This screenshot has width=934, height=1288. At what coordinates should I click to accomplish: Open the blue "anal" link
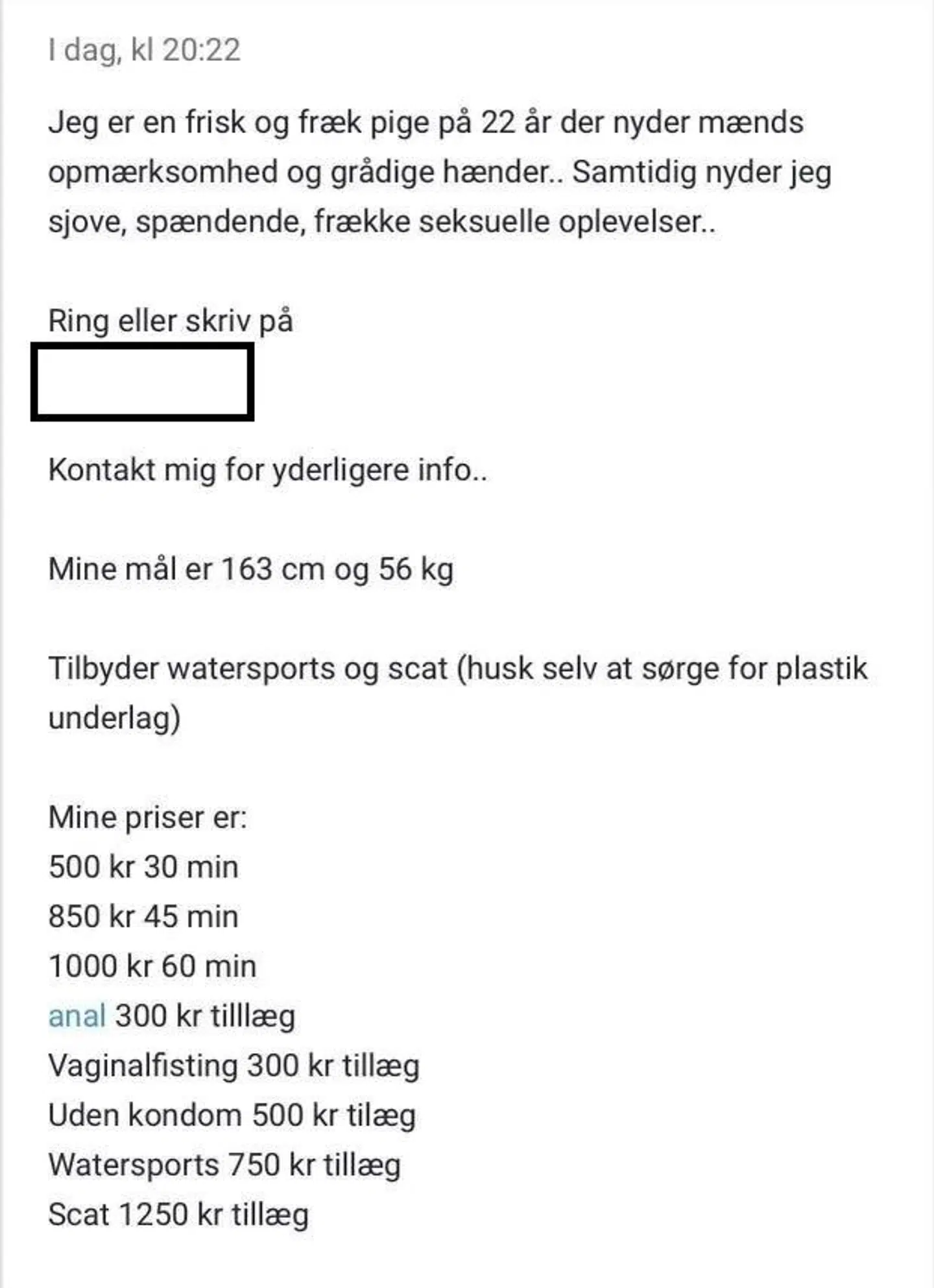click(77, 1016)
